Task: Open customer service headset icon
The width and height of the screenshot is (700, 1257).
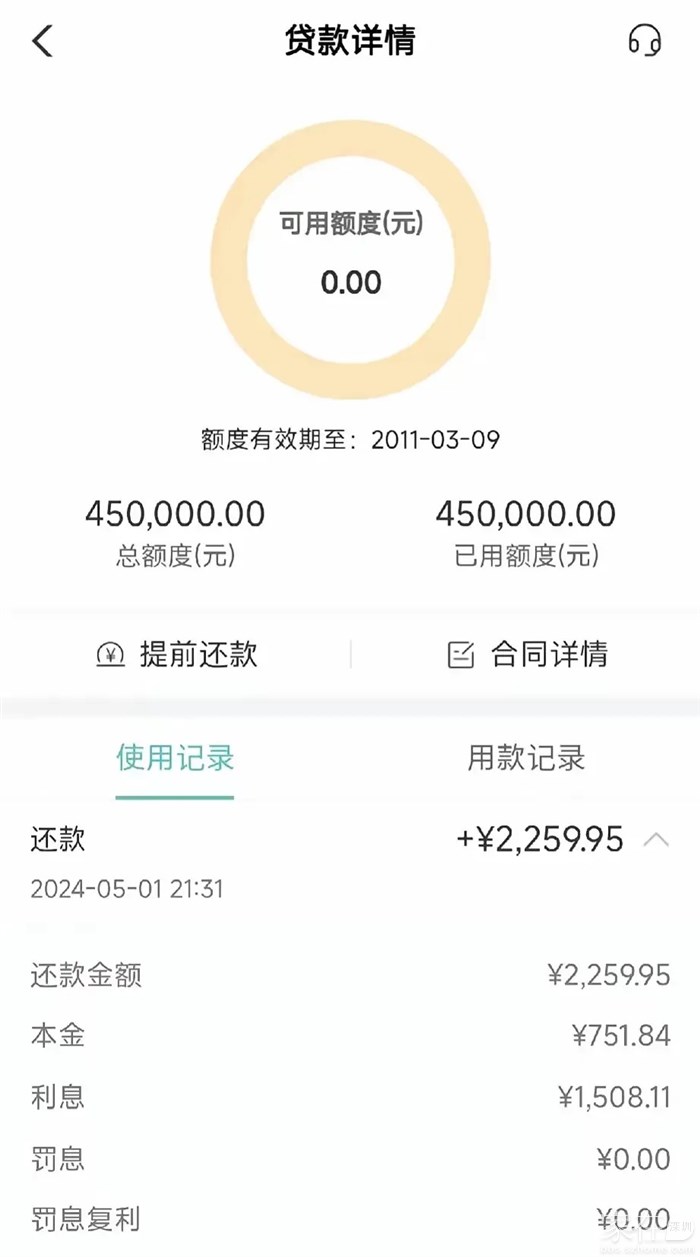Action: 645,41
